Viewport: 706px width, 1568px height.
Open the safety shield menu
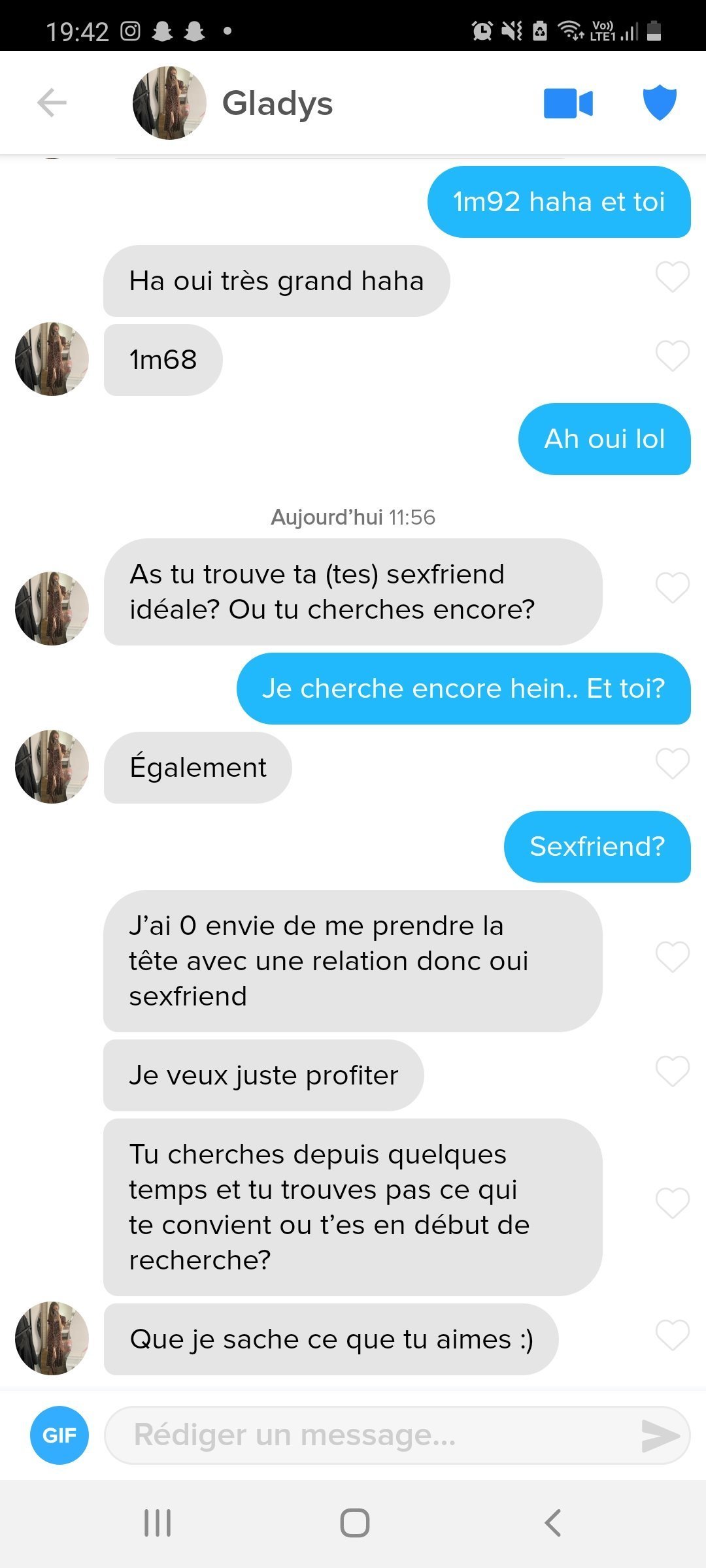tap(660, 103)
